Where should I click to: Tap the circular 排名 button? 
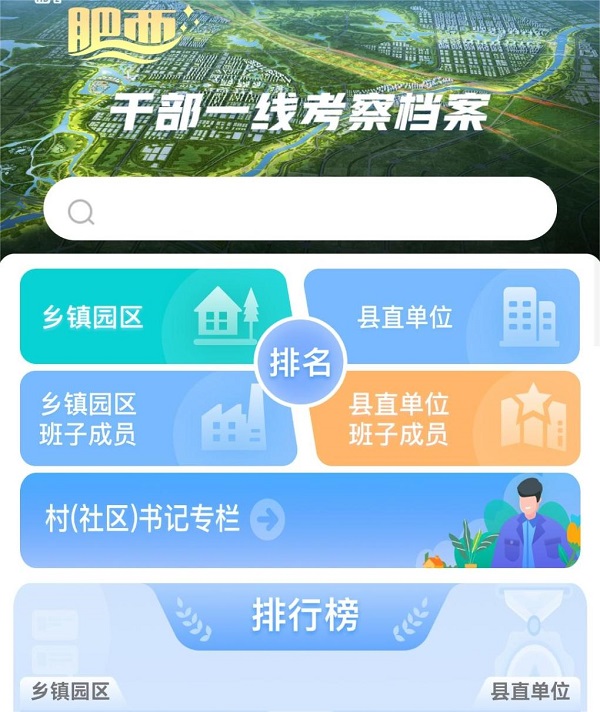[300, 362]
